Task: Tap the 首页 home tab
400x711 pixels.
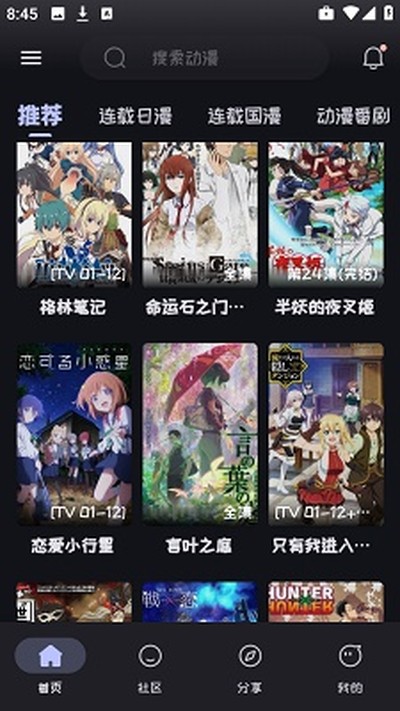Action: [x=50, y=667]
